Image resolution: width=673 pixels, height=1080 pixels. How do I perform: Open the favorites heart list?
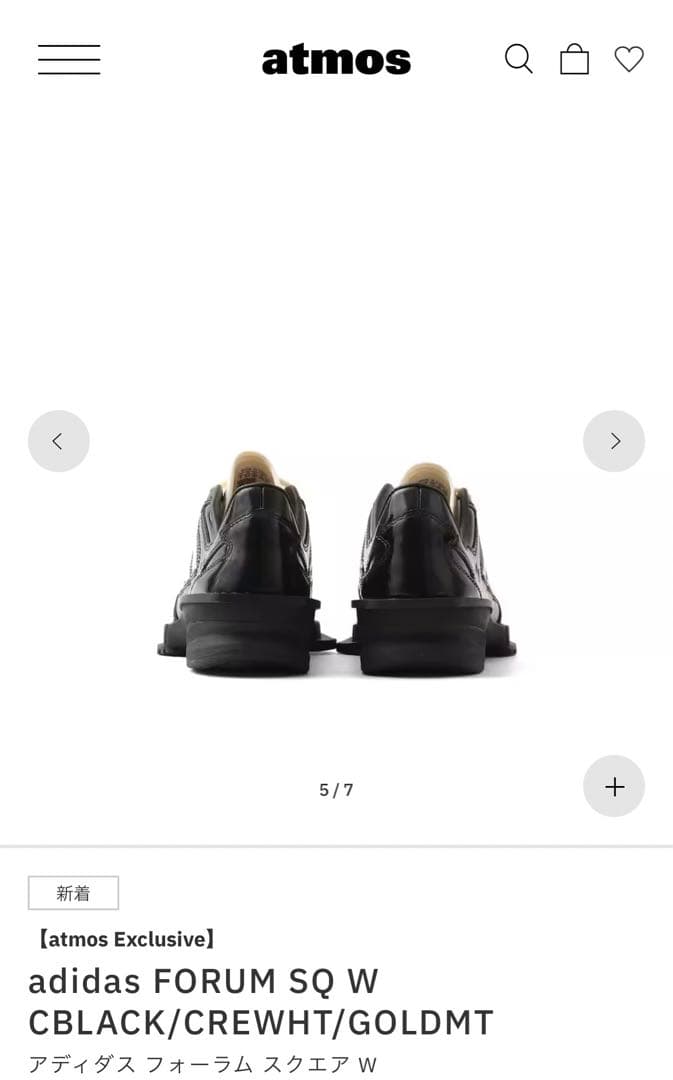pyautogui.click(x=629, y=59)
